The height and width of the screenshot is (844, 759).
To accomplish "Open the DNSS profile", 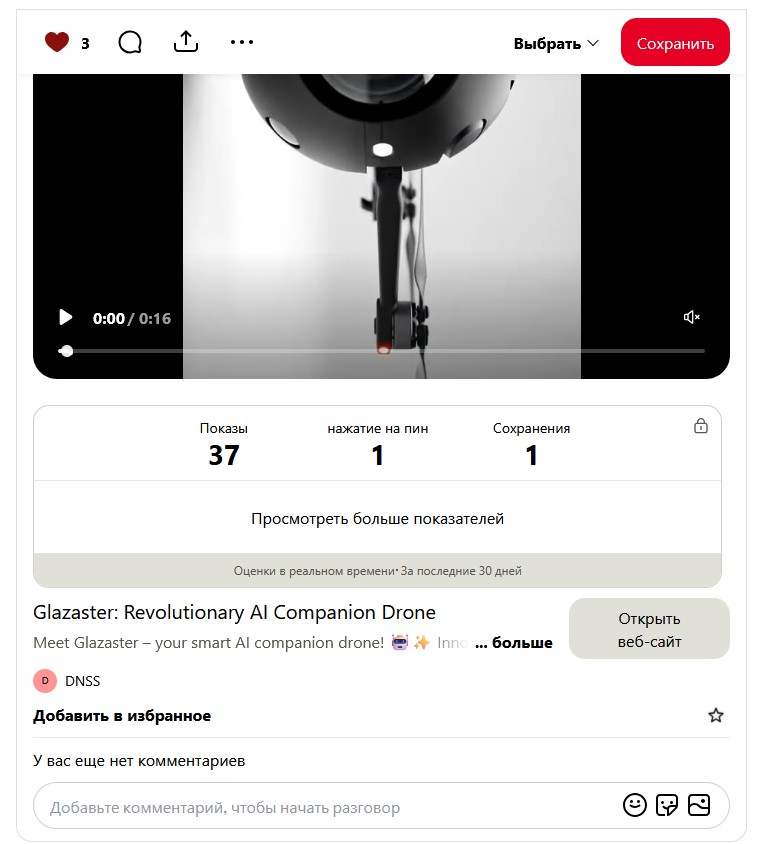I will tap(82, 681).
